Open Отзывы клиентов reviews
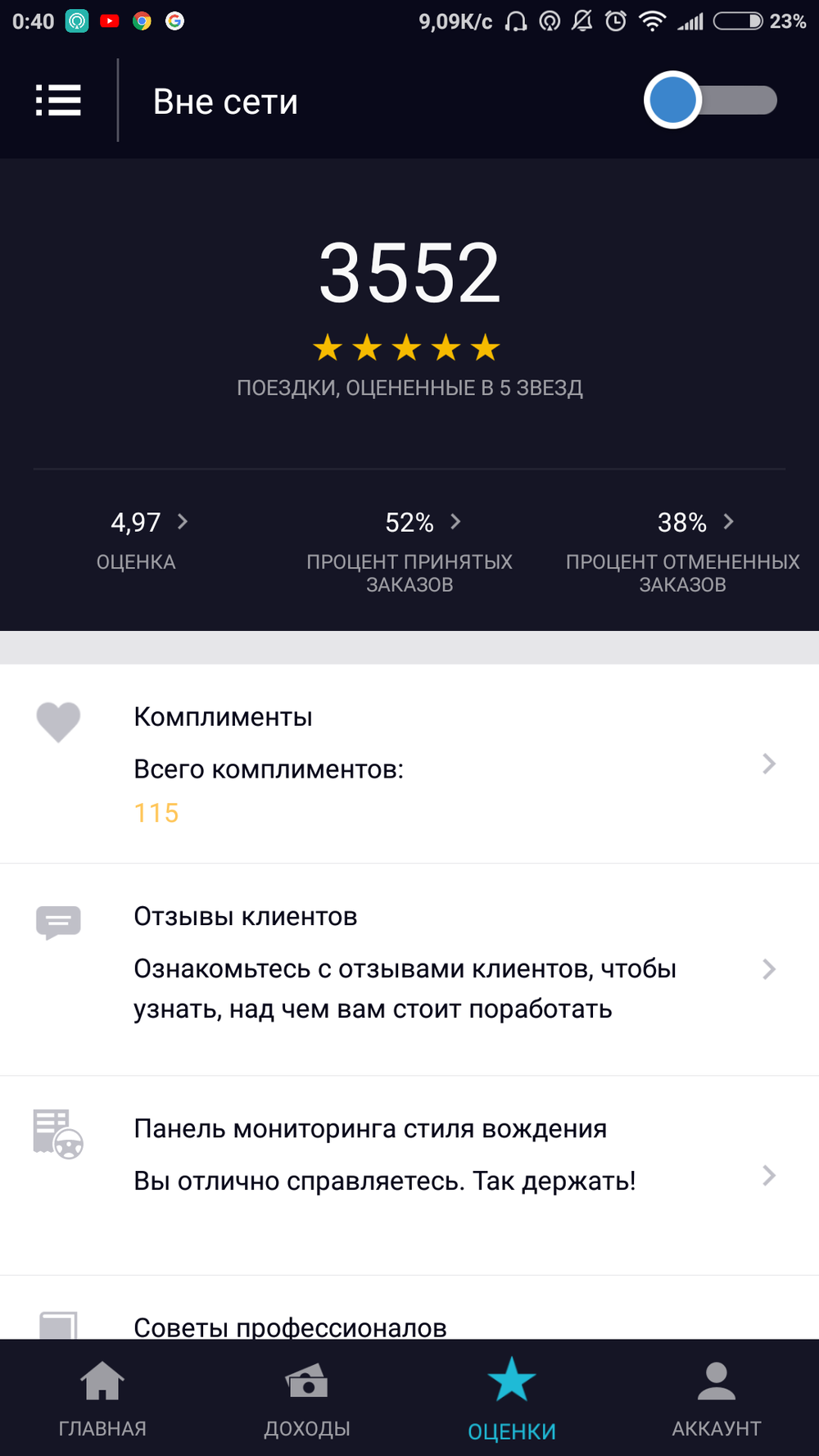Viewport: 819px width, 1456px height. point(409,968)
